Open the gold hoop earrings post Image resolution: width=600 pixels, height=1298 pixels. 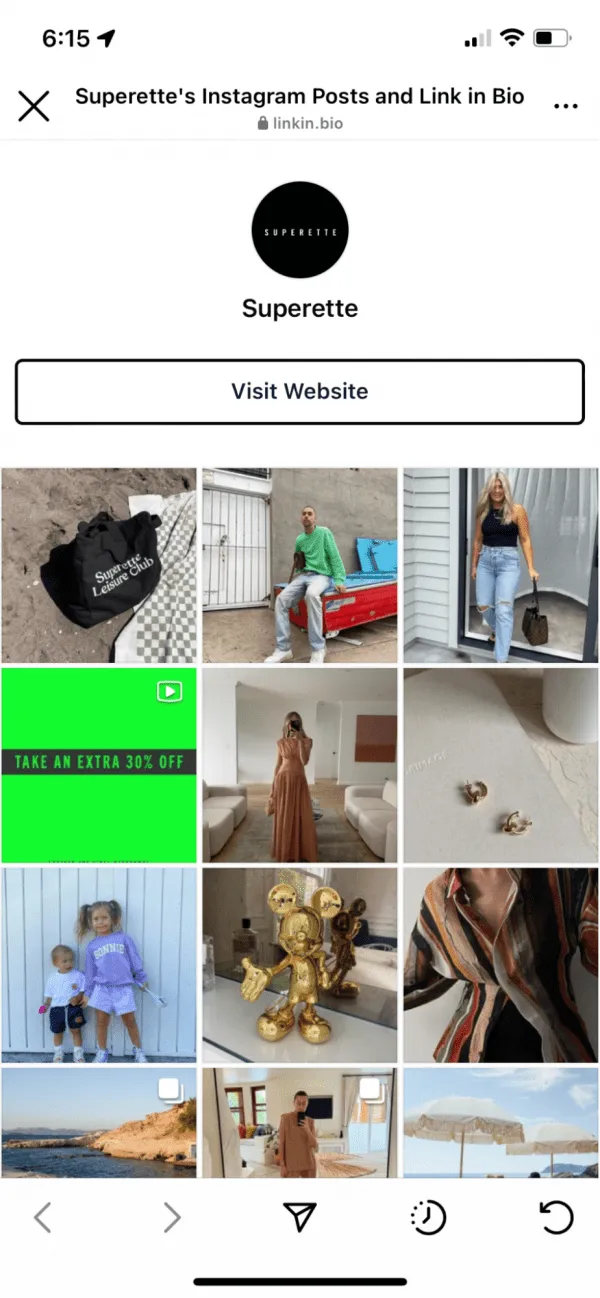tap(501, 765)
